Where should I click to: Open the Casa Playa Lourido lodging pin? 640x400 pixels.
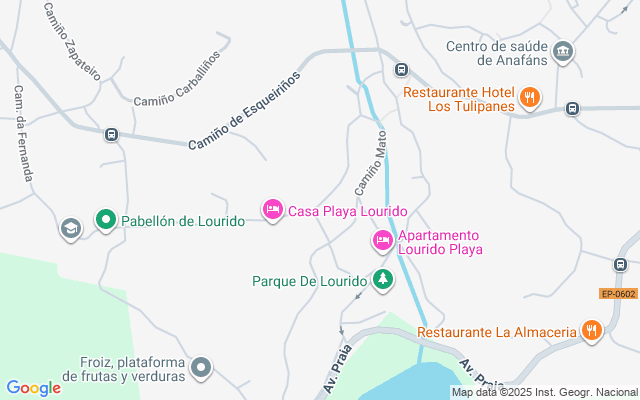click(x=272, y=210)
